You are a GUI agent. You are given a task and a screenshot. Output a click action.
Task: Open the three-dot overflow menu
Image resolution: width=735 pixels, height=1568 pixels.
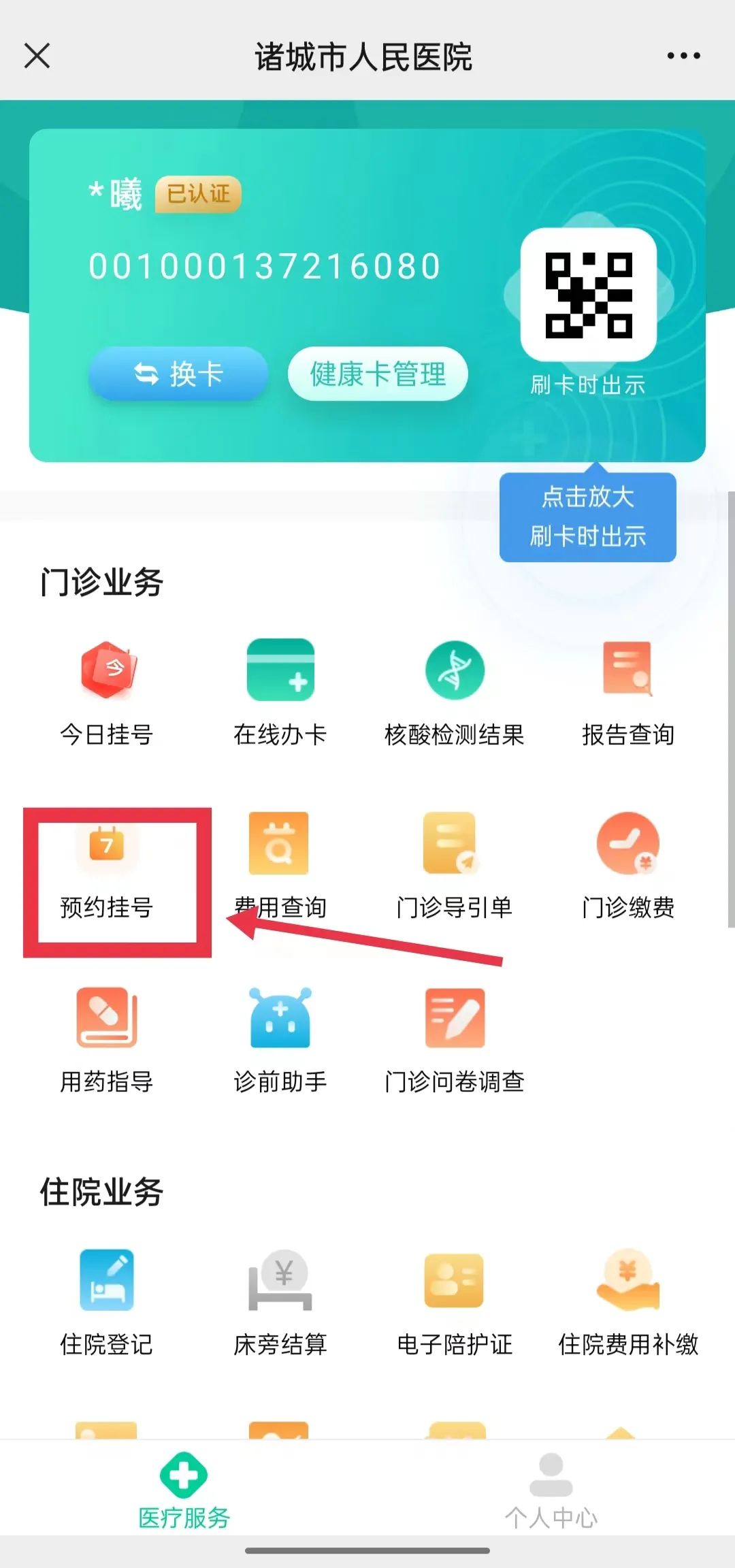[x=683, y=56]
